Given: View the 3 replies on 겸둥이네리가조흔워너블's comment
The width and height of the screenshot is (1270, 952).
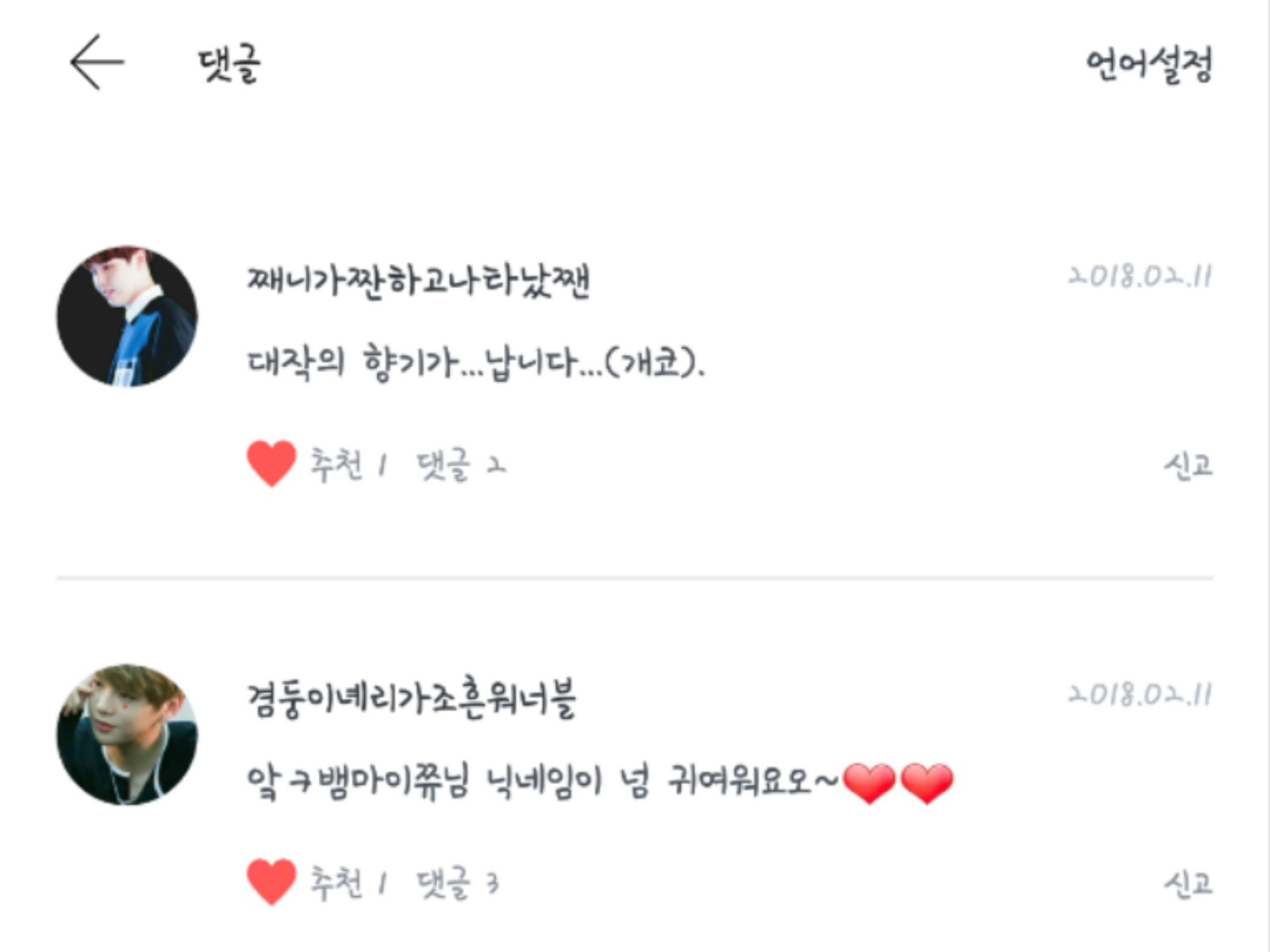Looking at the screenshot, I should [x=458, y=883].
